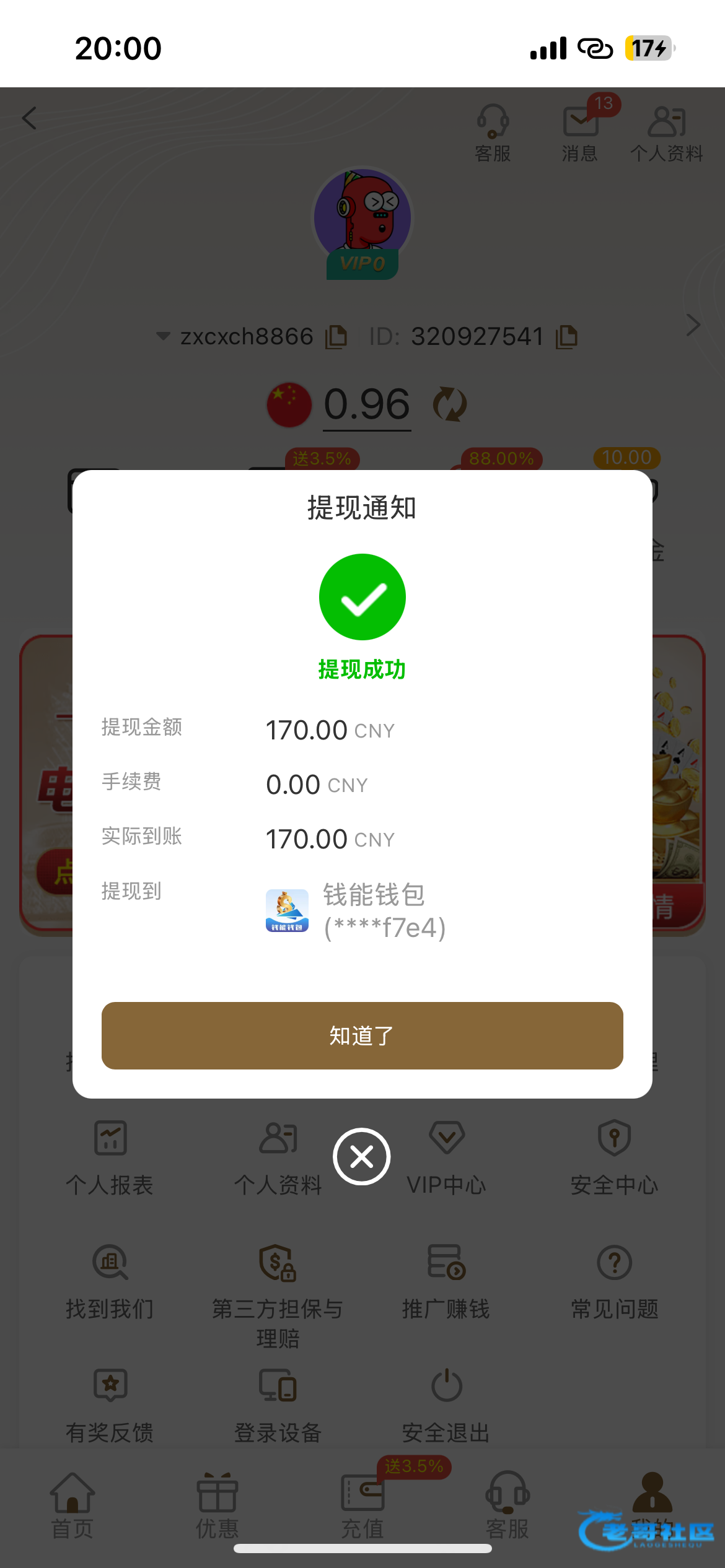Switch to the 首页 tab
This screenshot has width=725, height=1568.
pyautogui.click(x=72, y=1505)
